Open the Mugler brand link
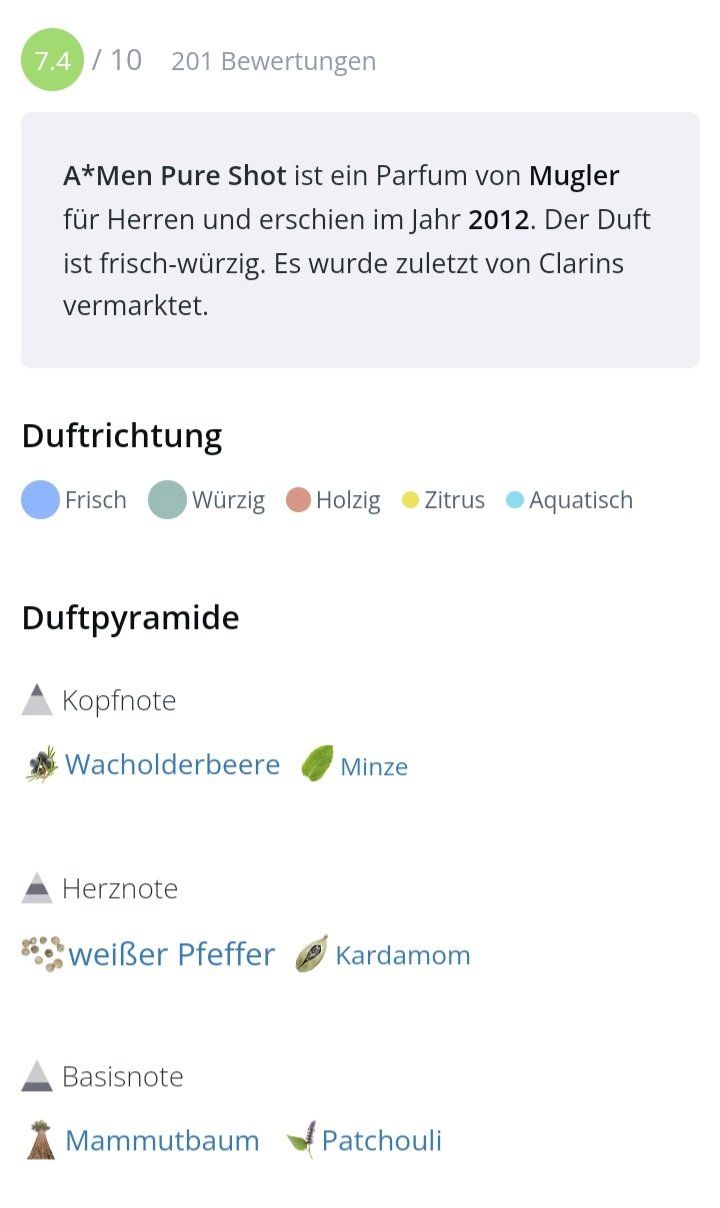This screenshot has height=1208, width=720. click(574, 176)
